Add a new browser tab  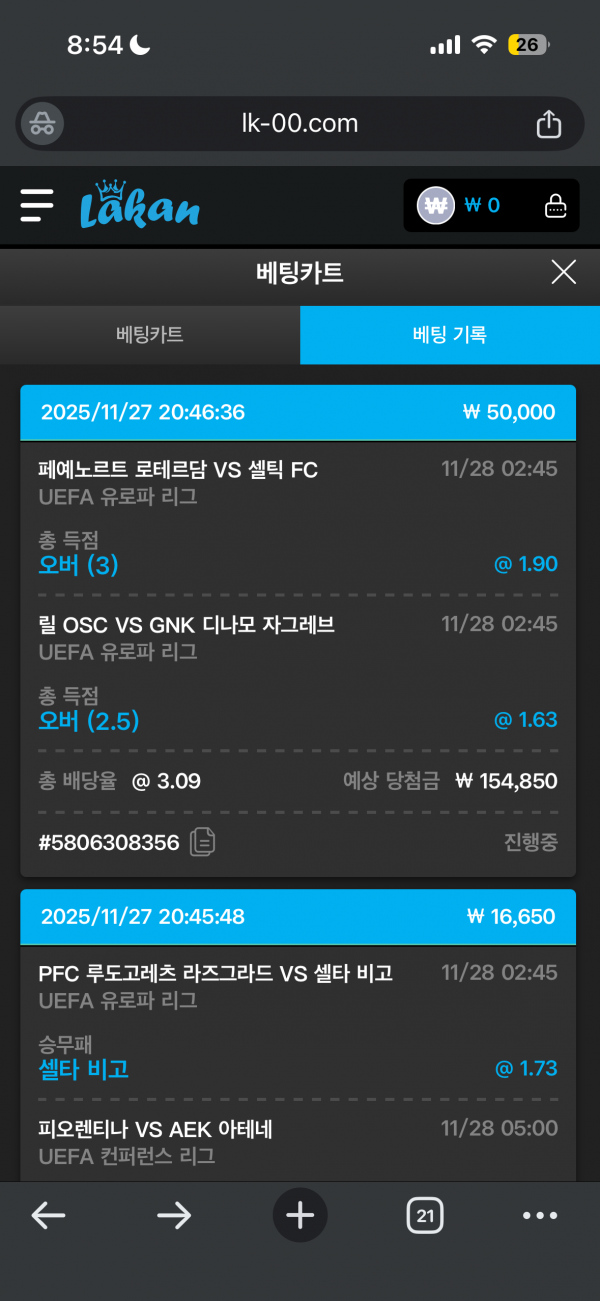tap(300, 1215)
